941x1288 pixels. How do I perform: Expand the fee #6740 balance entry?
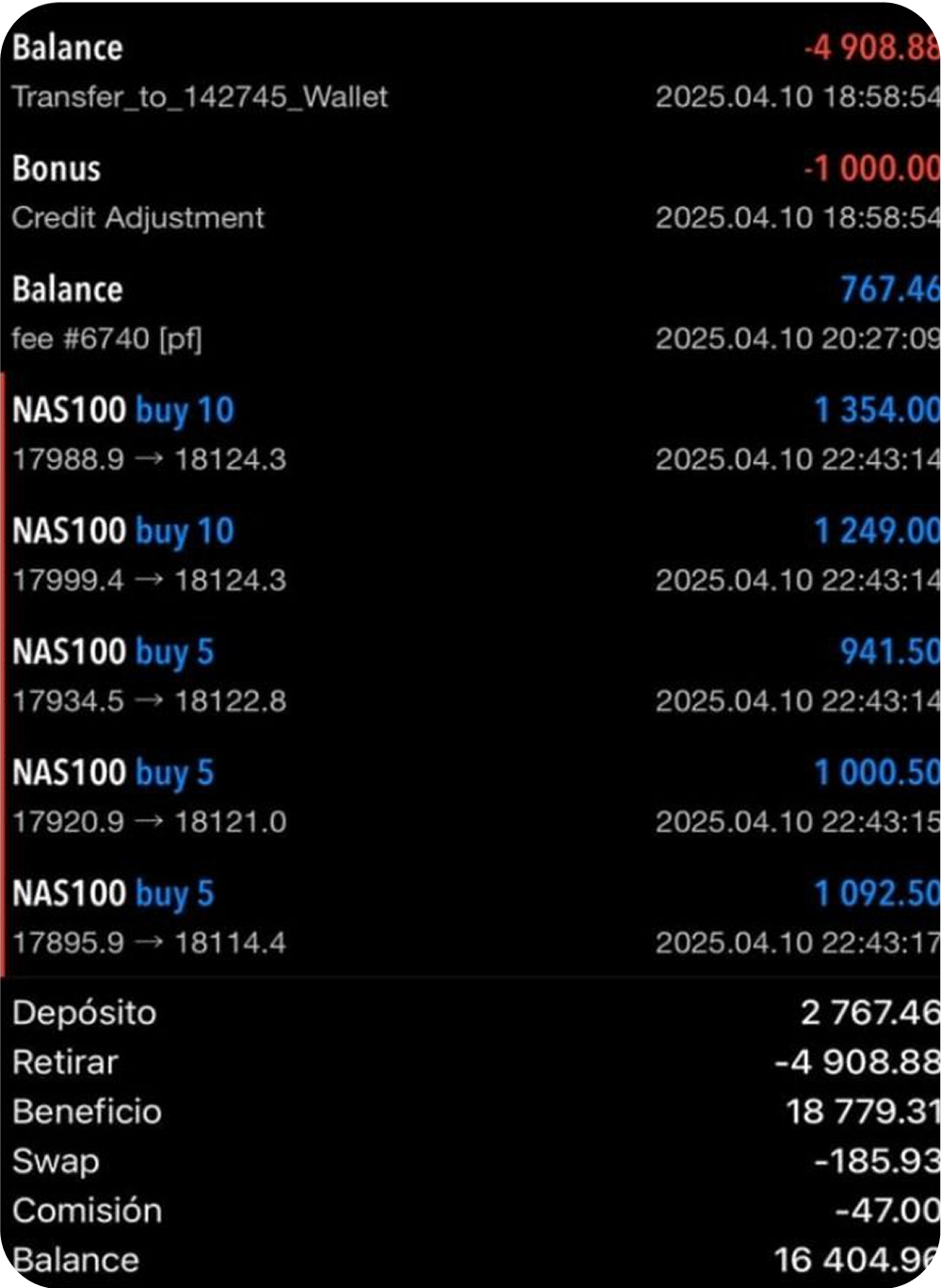point(471,313)
